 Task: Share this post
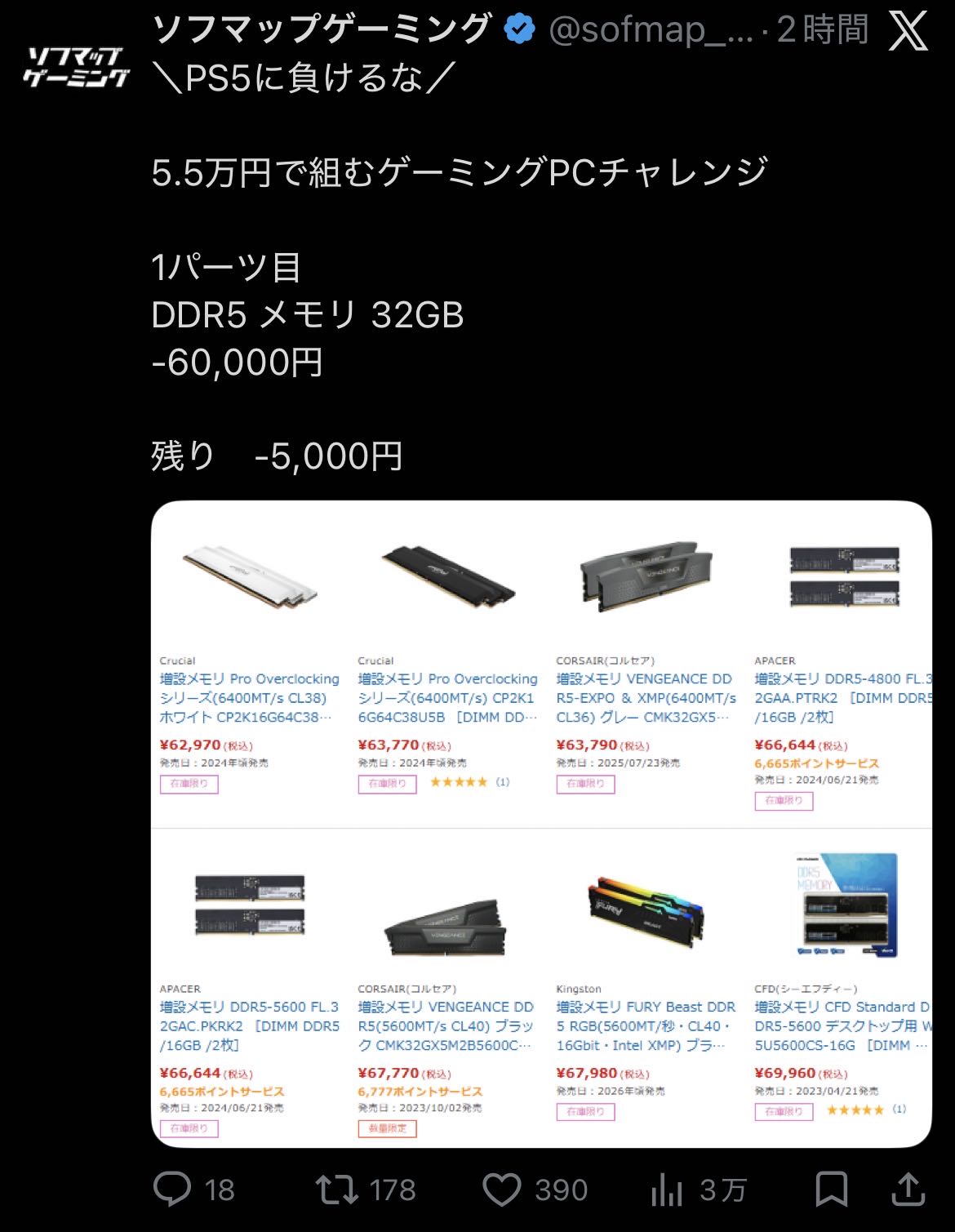point(908,1190)
